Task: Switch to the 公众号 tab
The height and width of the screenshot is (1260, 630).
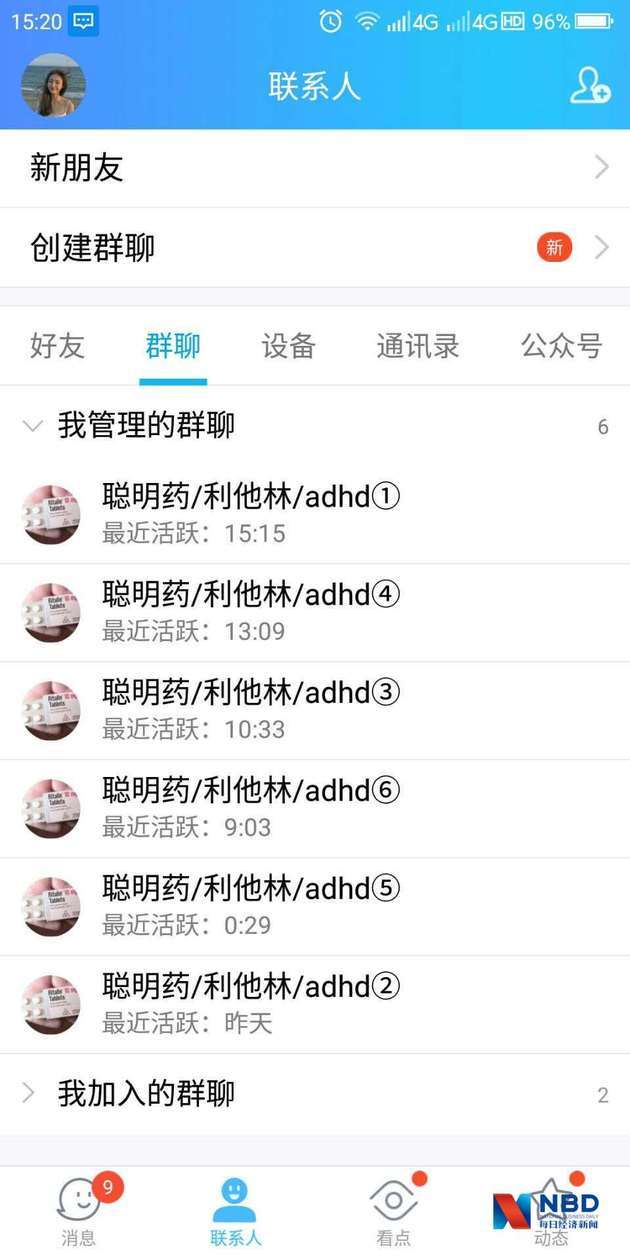Action: (561, 347)
